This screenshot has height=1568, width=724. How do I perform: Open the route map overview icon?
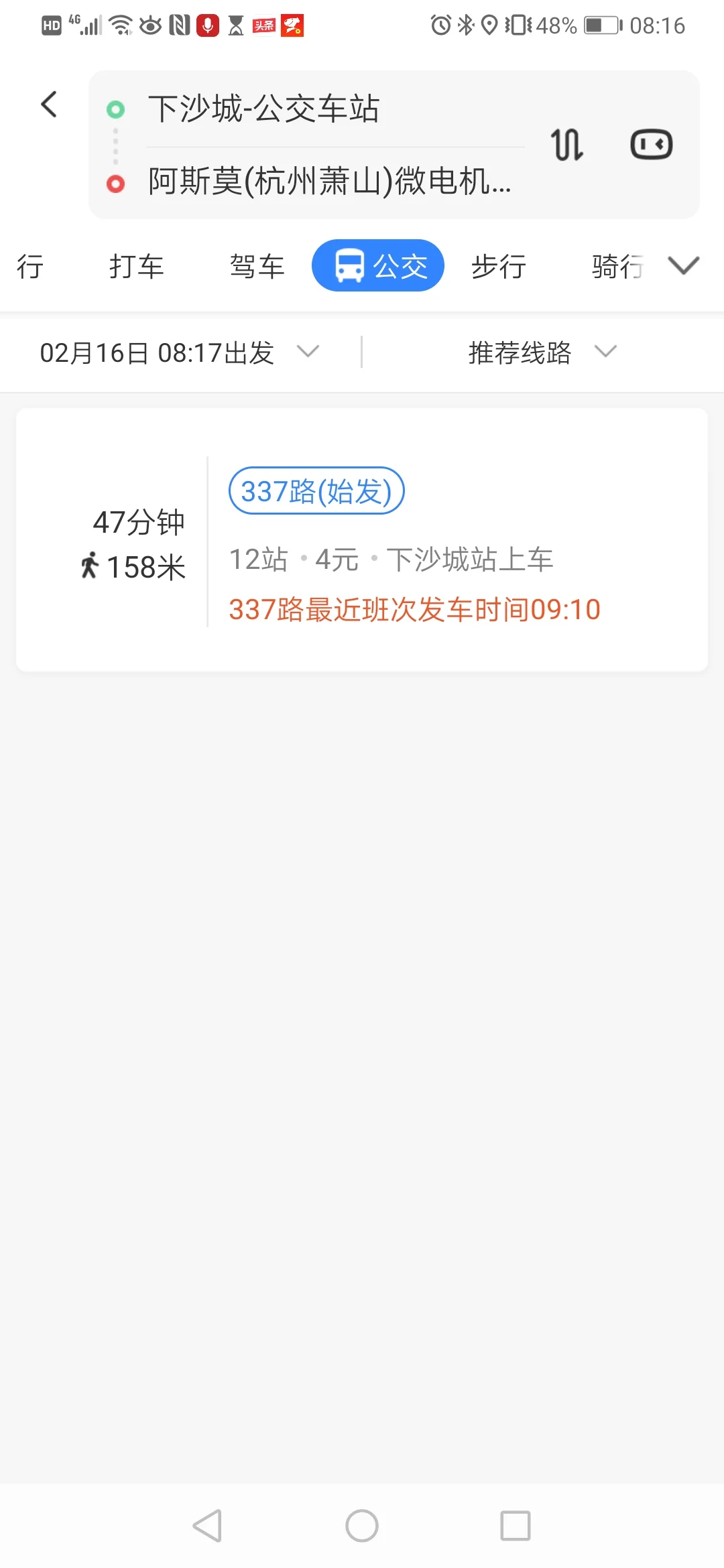tap(650, 143)
